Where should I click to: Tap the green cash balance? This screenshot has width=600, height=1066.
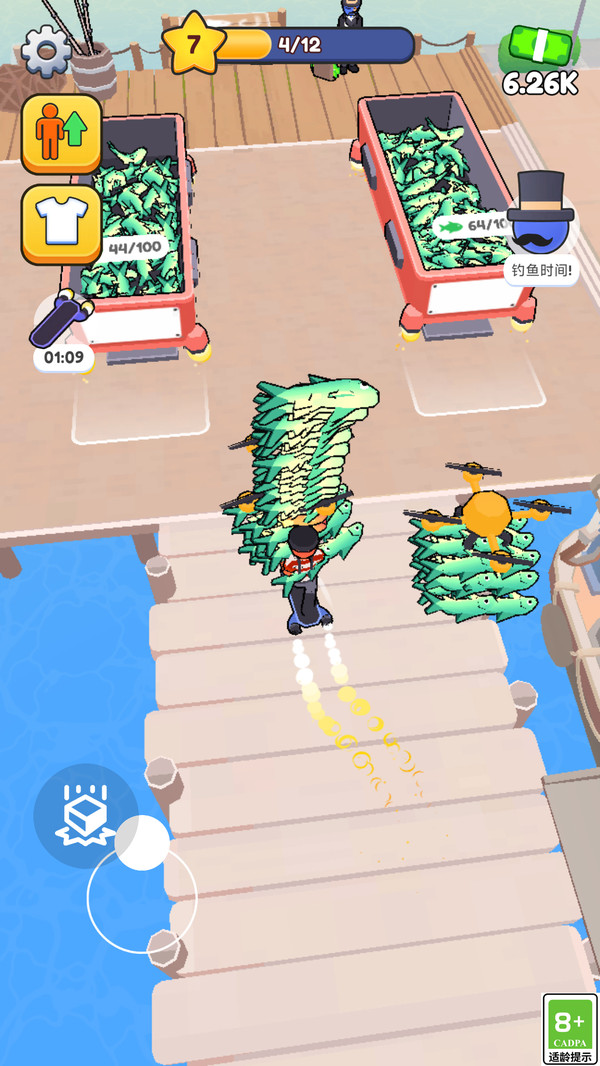tap(540, 62)
